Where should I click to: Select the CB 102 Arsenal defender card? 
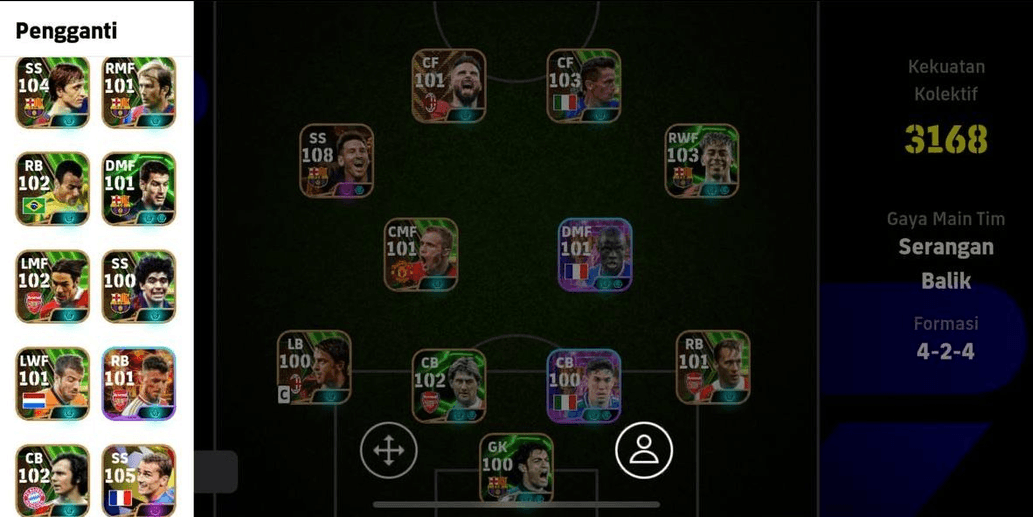449,385
